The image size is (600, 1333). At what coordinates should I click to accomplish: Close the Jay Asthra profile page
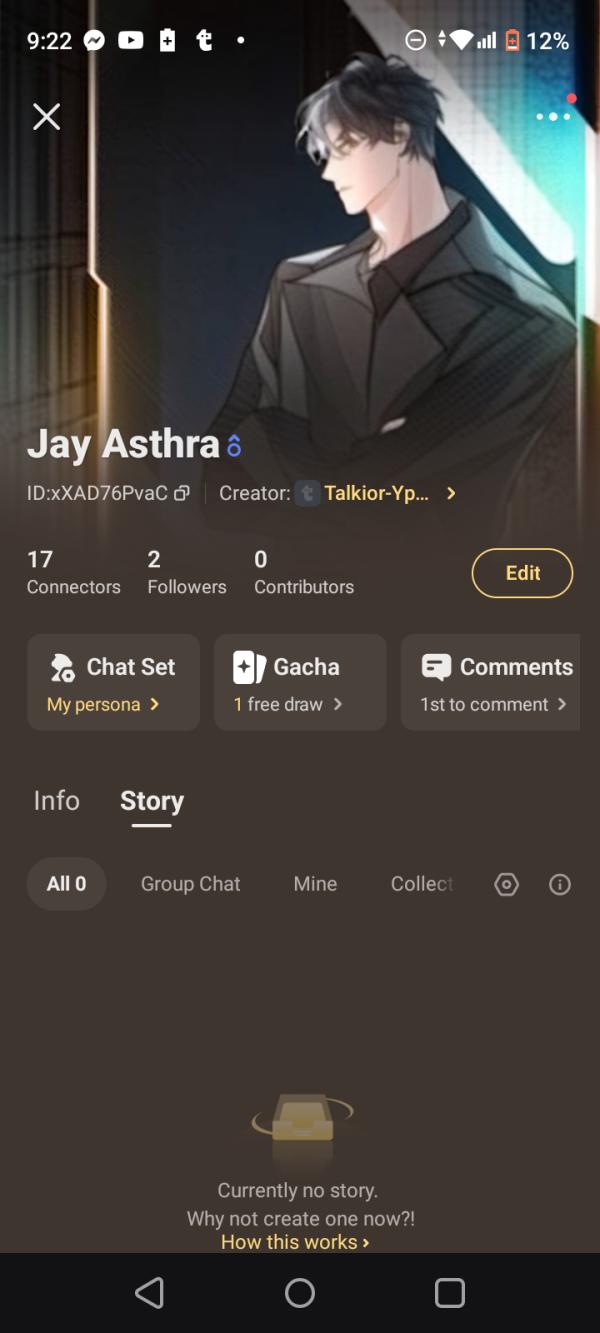[46, 117]
